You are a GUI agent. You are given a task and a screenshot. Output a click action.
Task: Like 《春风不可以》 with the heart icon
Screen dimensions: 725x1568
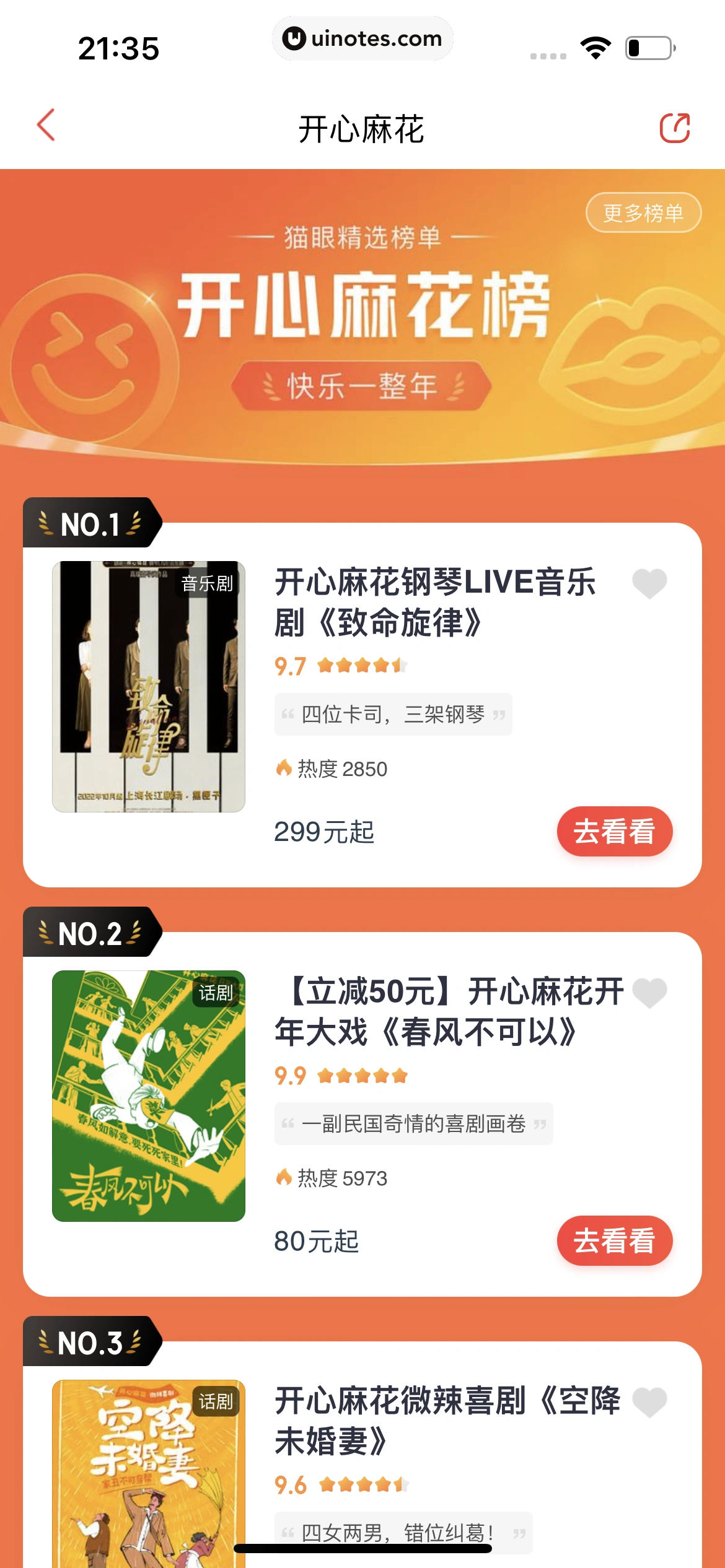tap(649, 993)
